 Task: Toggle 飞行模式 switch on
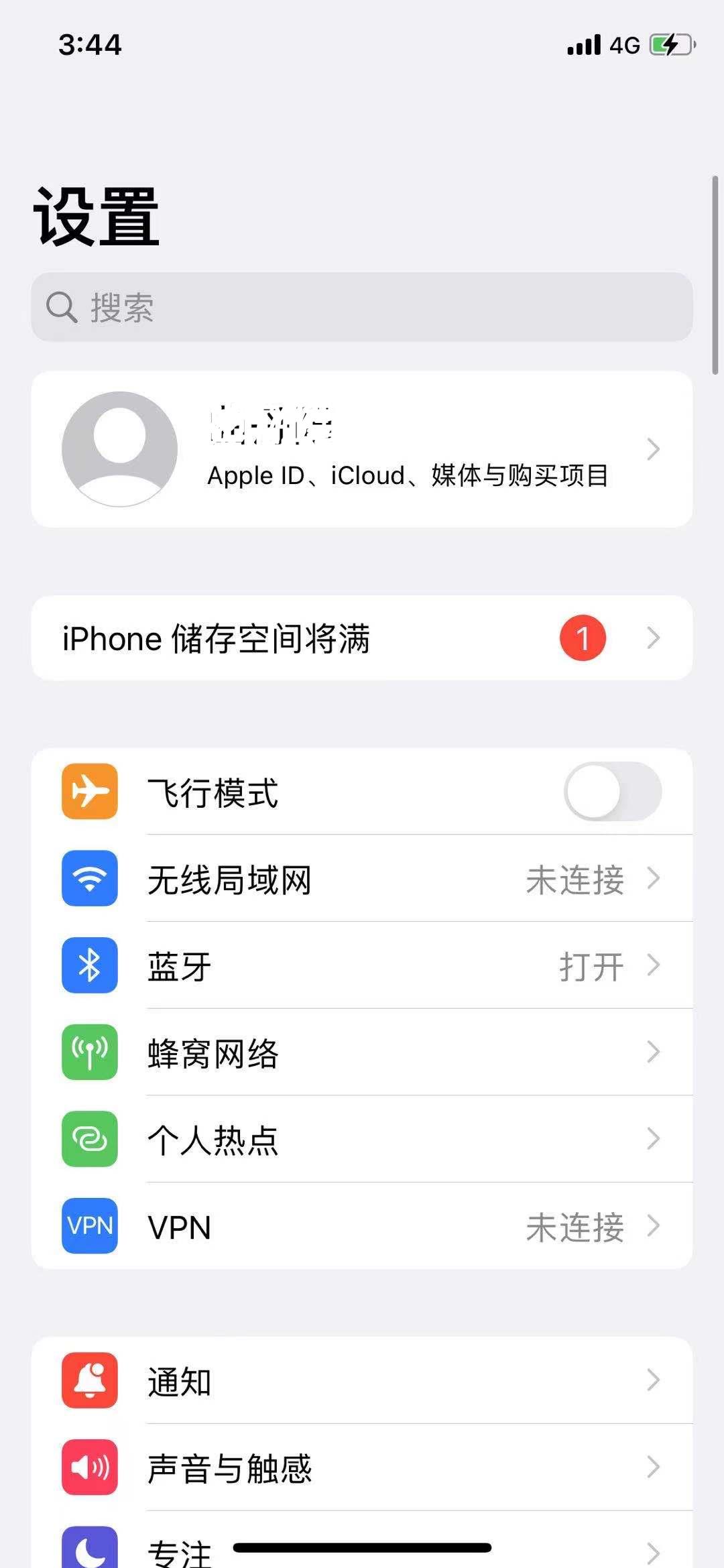tap(612, 792)
